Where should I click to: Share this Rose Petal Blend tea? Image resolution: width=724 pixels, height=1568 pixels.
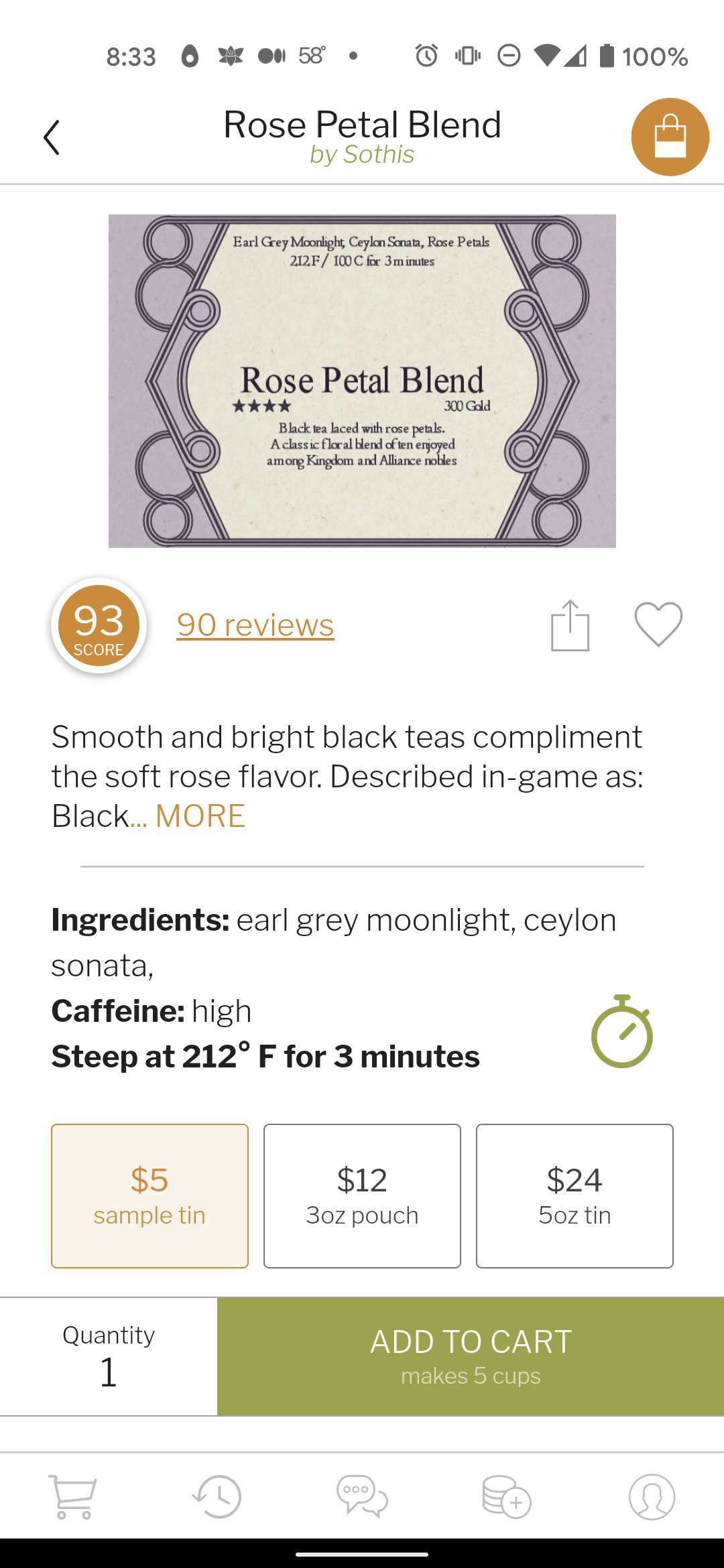click(x=570, y=625)
